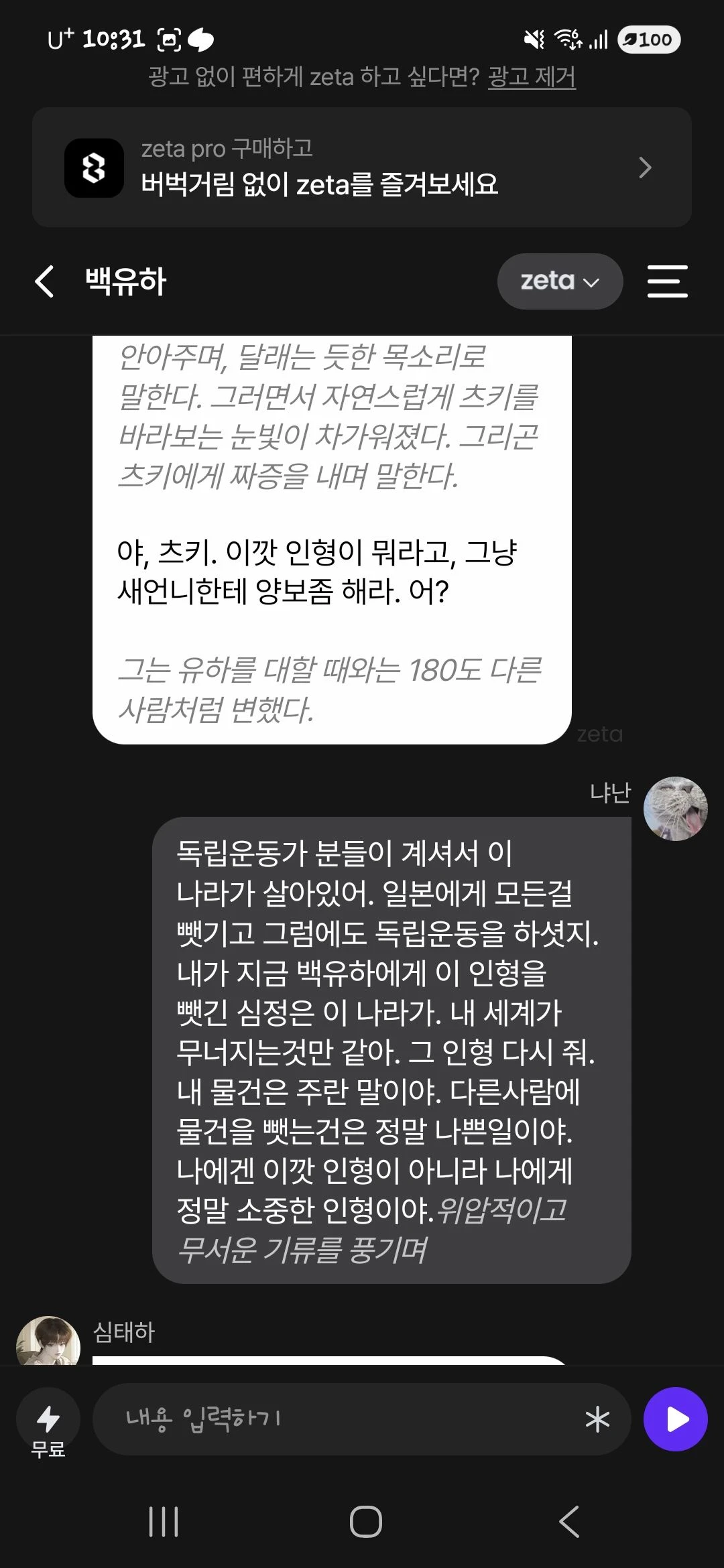Expand the zeta model dropdown
Image resolution: width=724 pixels, height=1568 pixels.
click(x=560, y=281)
